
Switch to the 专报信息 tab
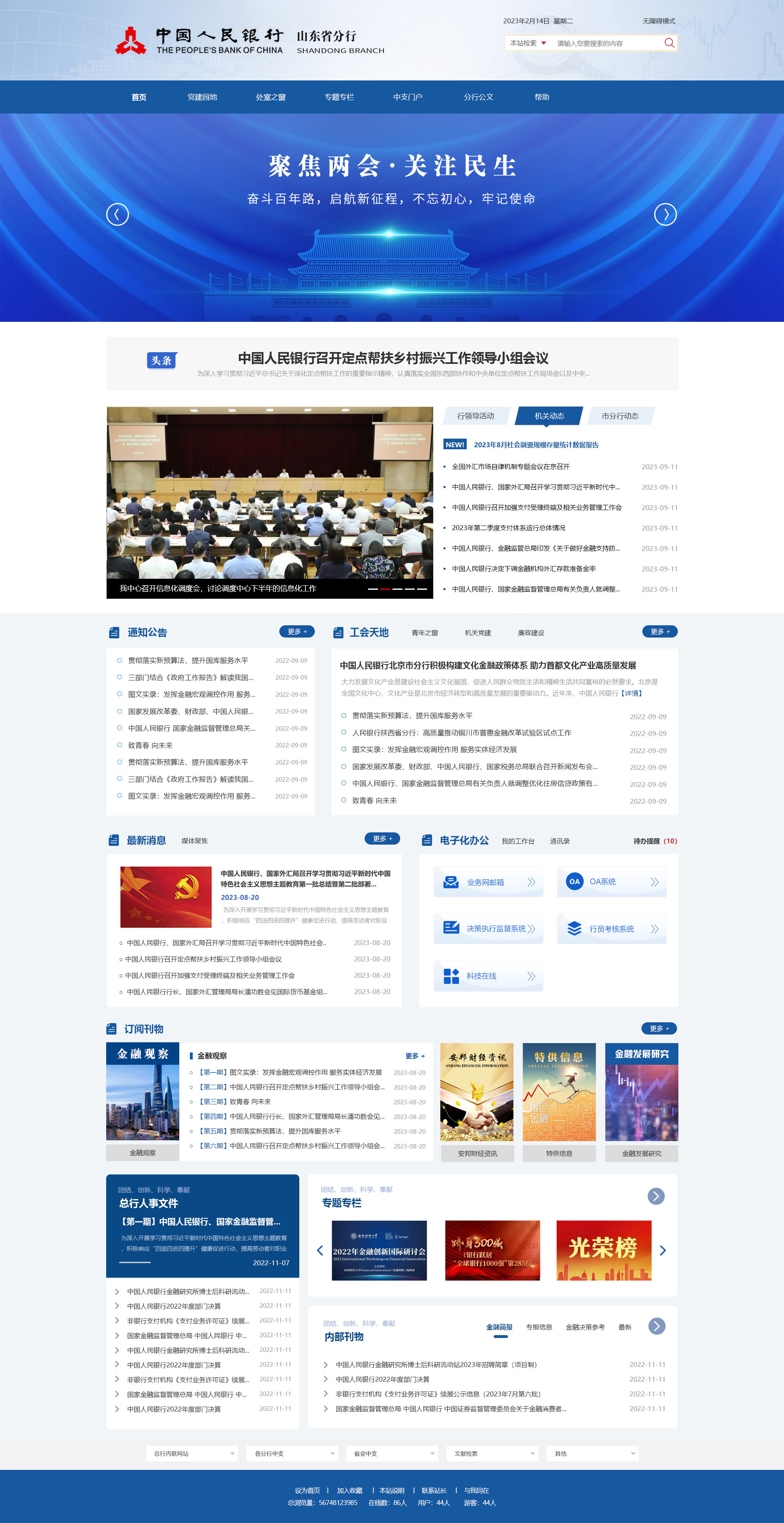(x=539, y=1327)
